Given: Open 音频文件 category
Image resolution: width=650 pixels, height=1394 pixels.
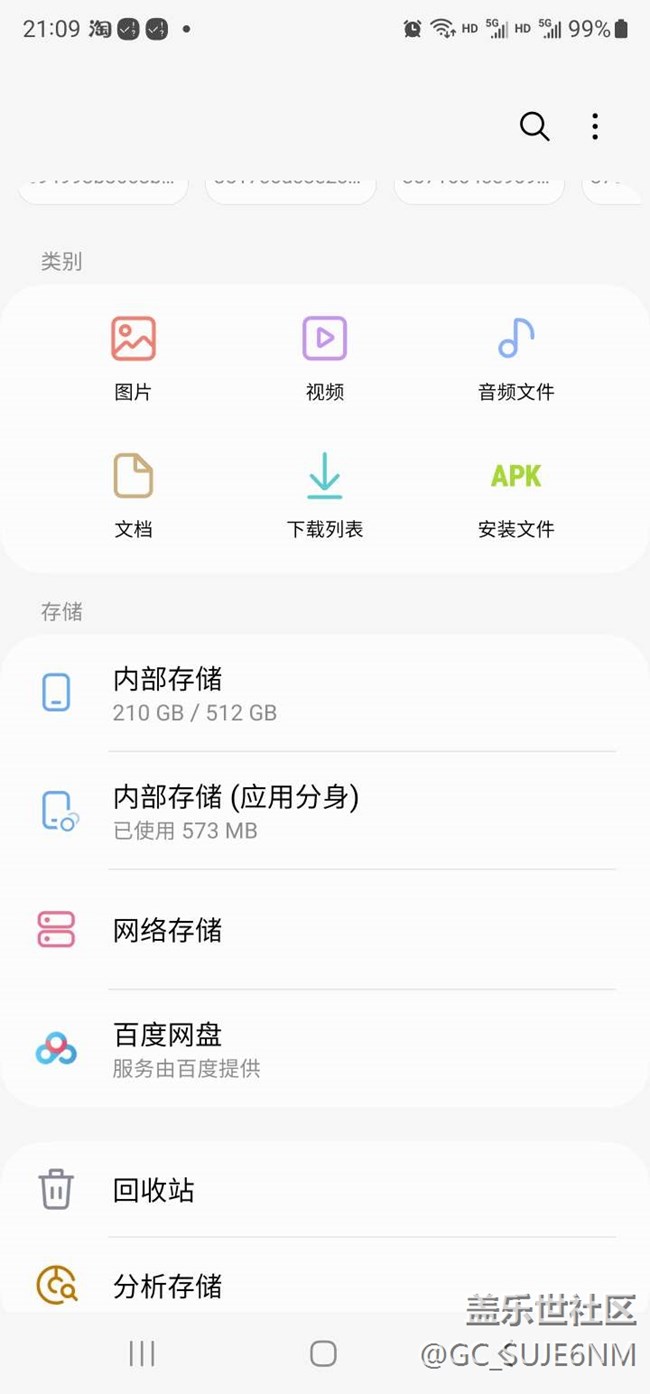Looking at the screenshot, I should 516,359.
